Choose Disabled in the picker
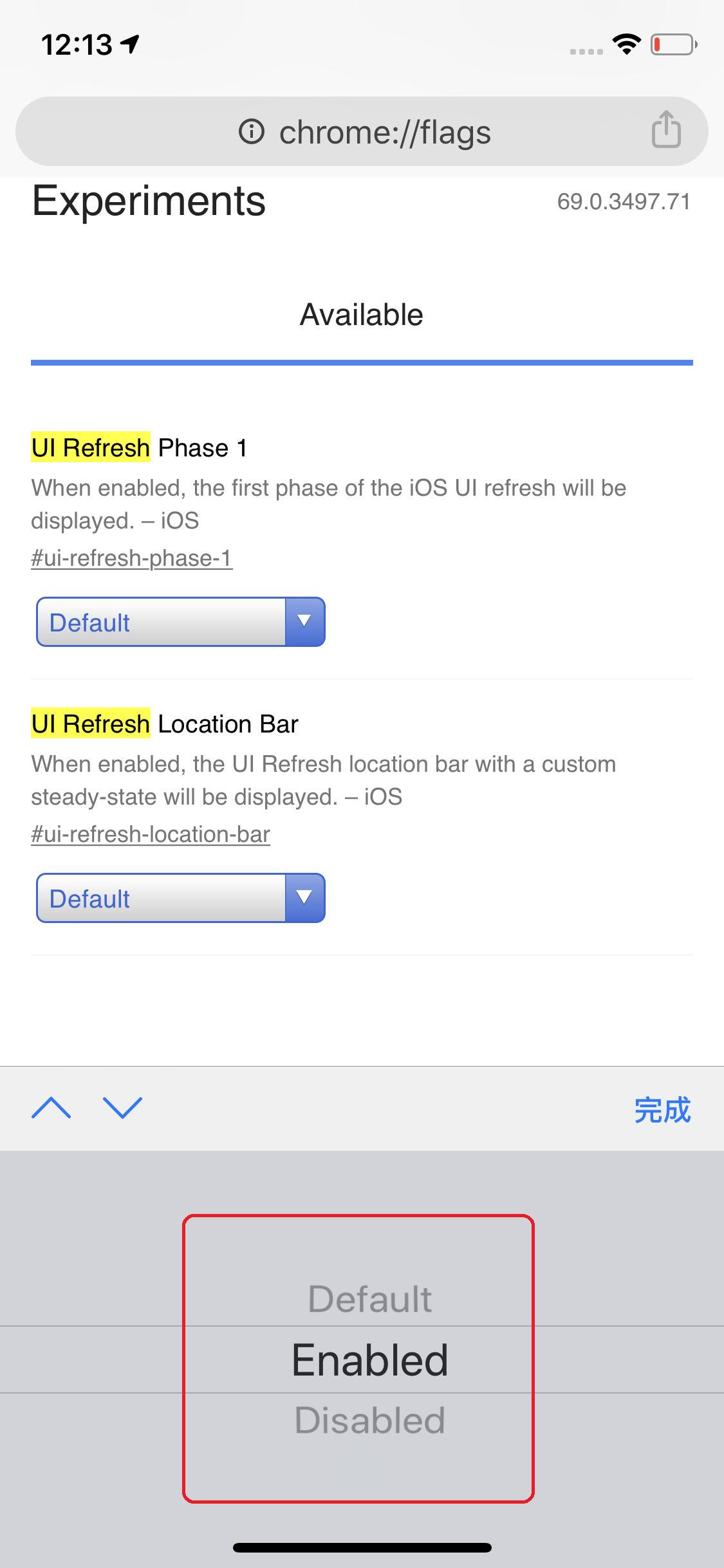 coord(369,1421)
